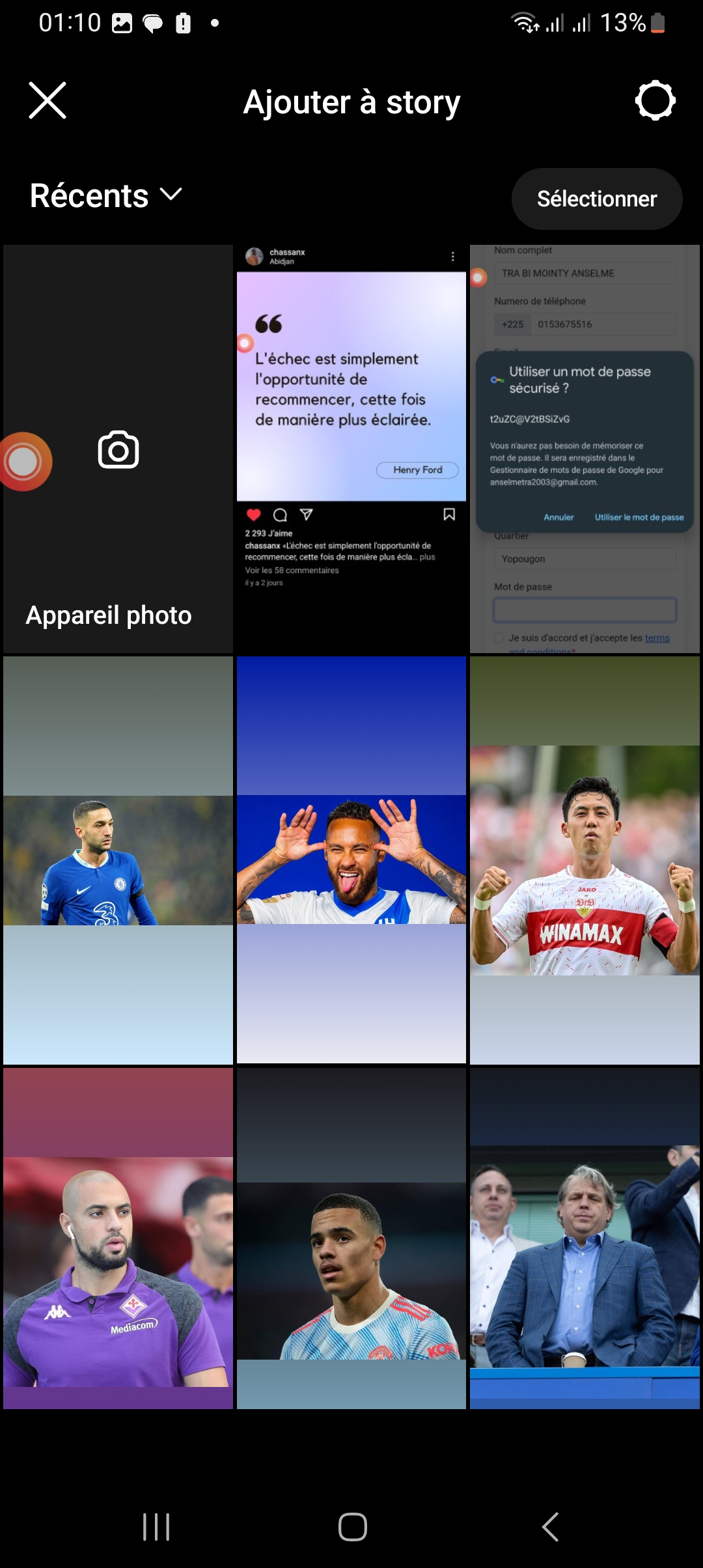Tap the Sélectionner button

click(597, 199)
